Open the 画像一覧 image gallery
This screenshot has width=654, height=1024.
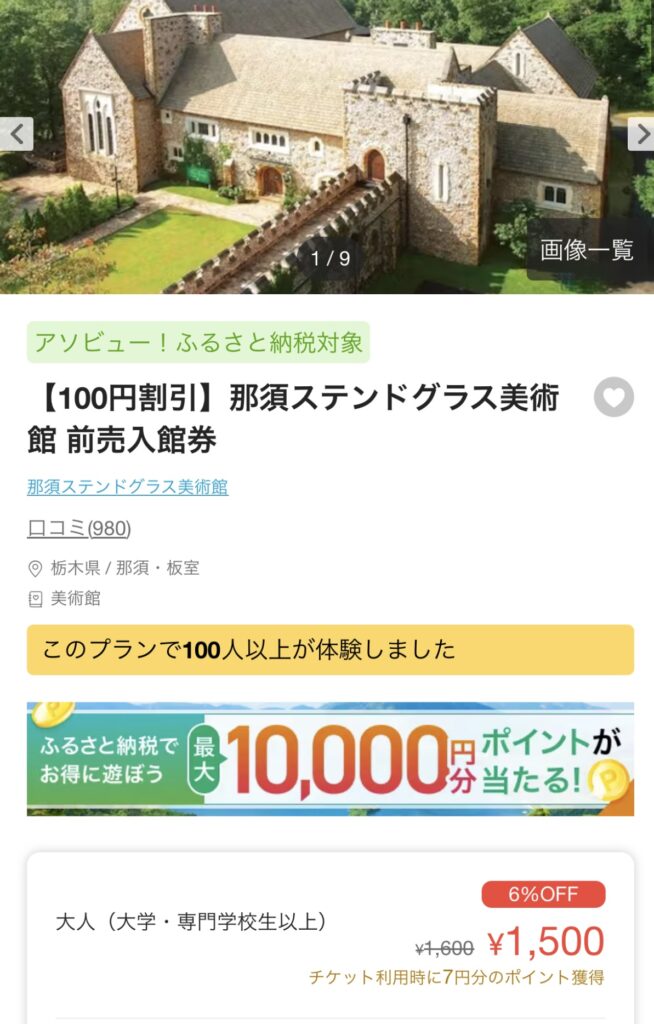point(587,250)
